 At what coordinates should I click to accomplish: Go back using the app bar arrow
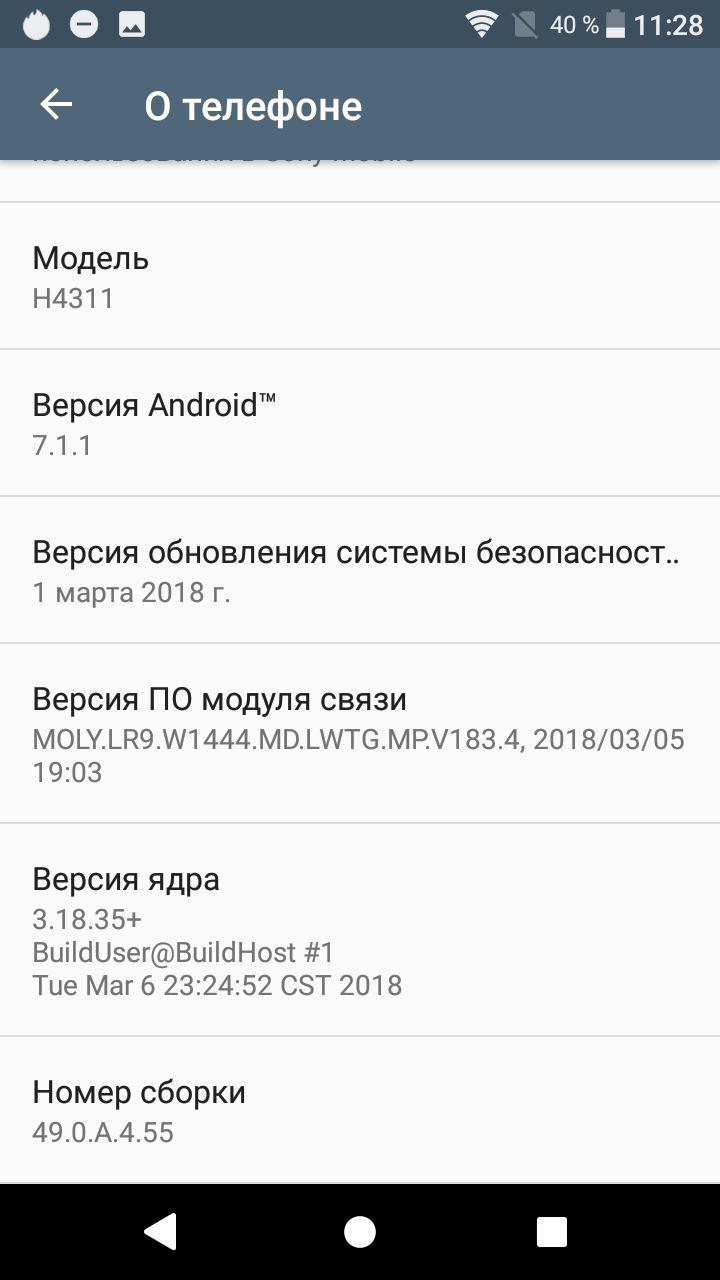56,105
